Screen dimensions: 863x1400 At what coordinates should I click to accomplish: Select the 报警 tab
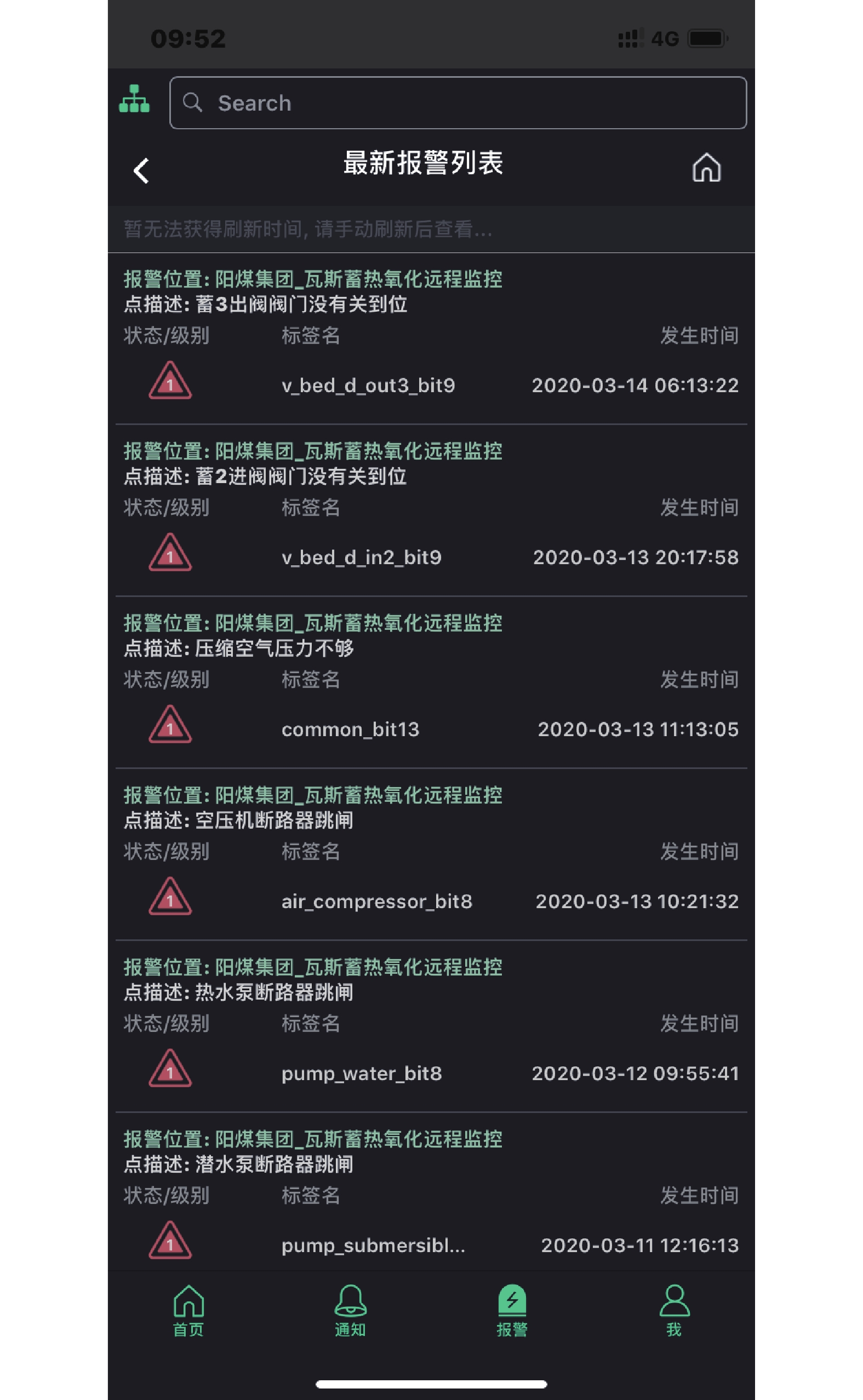pos(512,1310)
